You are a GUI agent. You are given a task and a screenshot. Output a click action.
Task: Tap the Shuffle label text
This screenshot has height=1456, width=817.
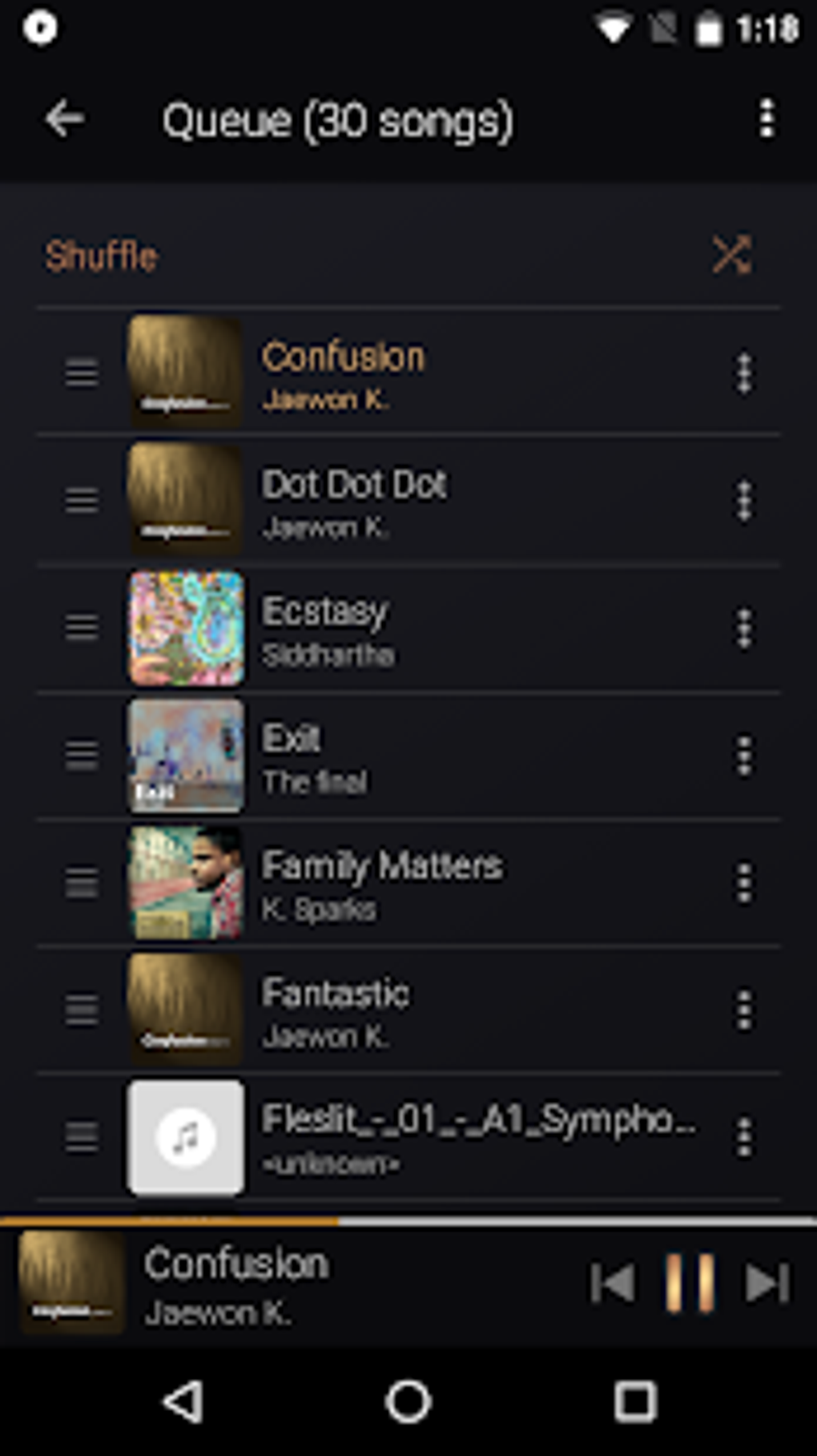[101, 255]
